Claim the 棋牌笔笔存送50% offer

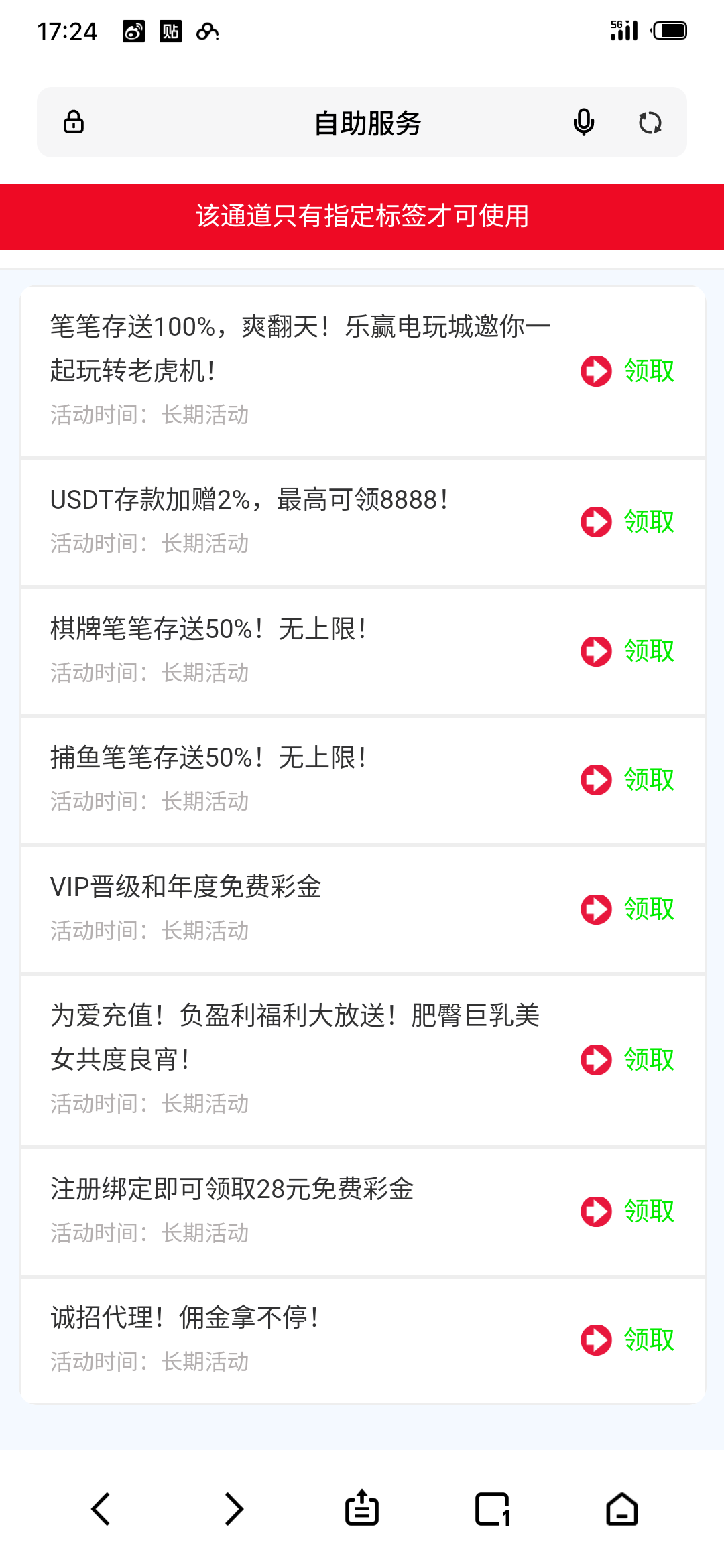coord(627,651)
